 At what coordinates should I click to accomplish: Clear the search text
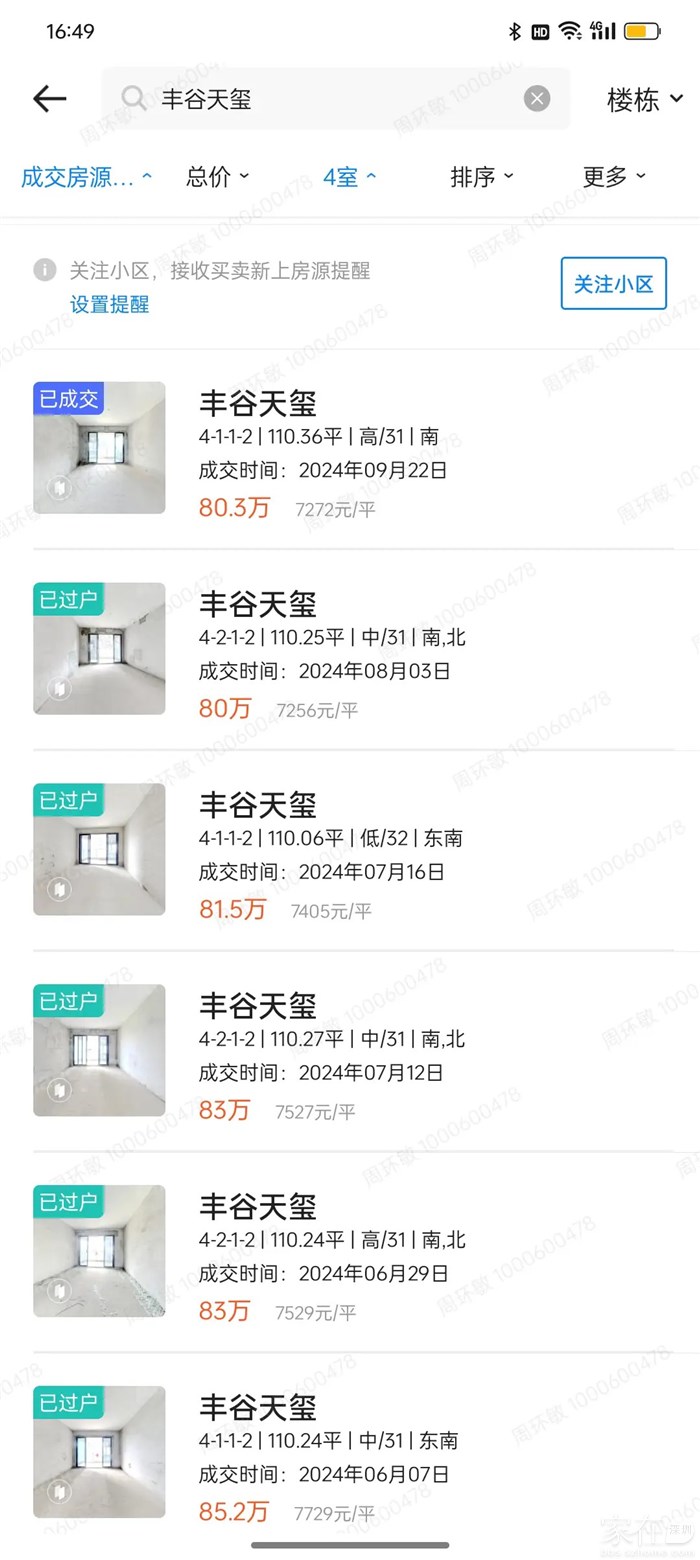point(537,98)
